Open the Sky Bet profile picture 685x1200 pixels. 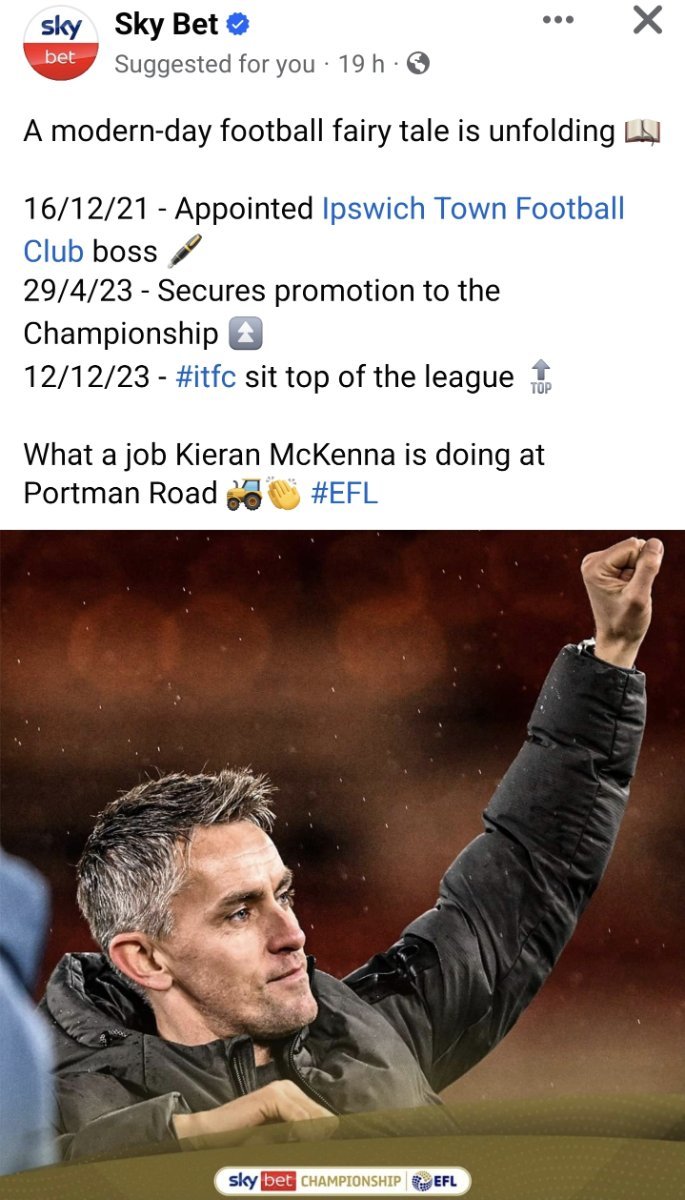click(61, 42)
